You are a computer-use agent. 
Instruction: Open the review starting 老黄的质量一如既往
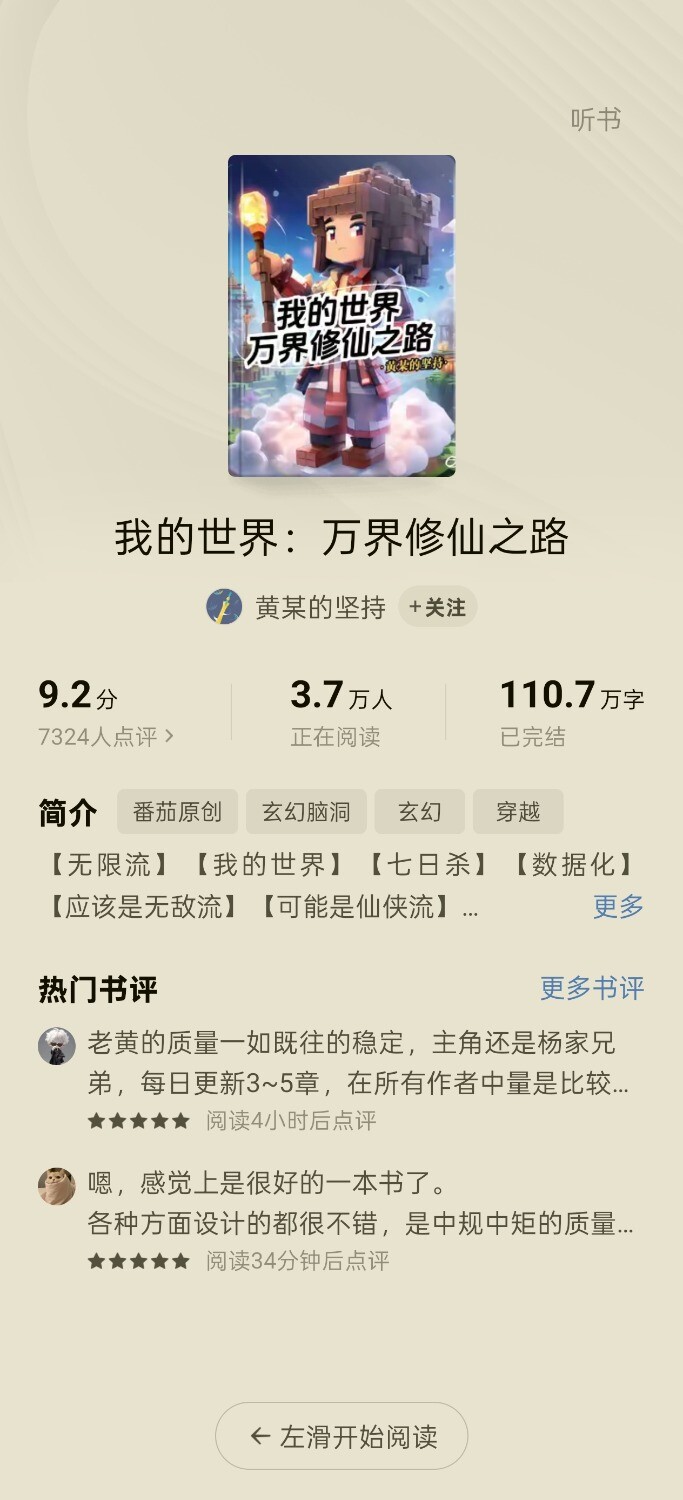358,1064
